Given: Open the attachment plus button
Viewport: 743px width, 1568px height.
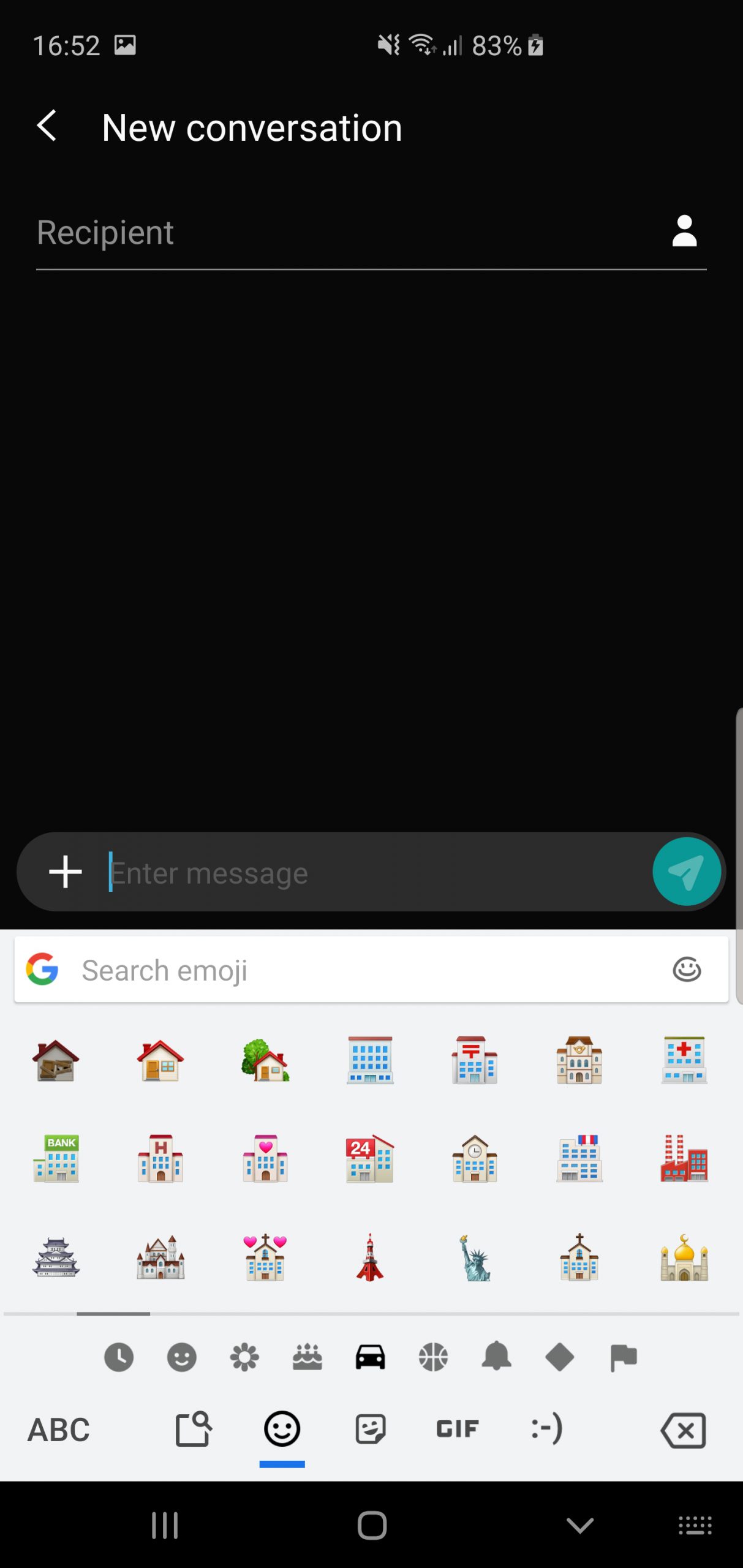Looking at the screenshot, I should pyautogui.click(x=65, y=872).
